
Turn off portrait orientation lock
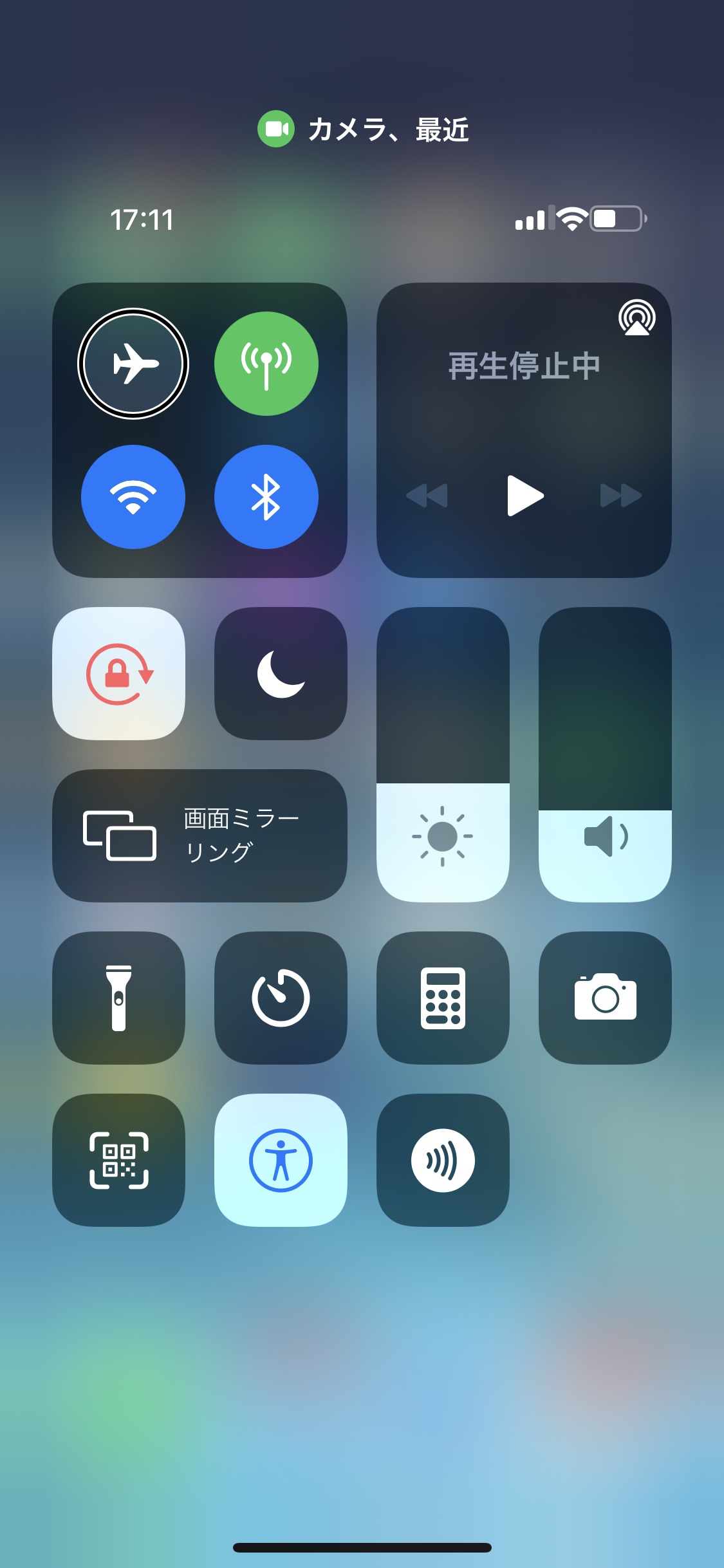tap(118, 673)
